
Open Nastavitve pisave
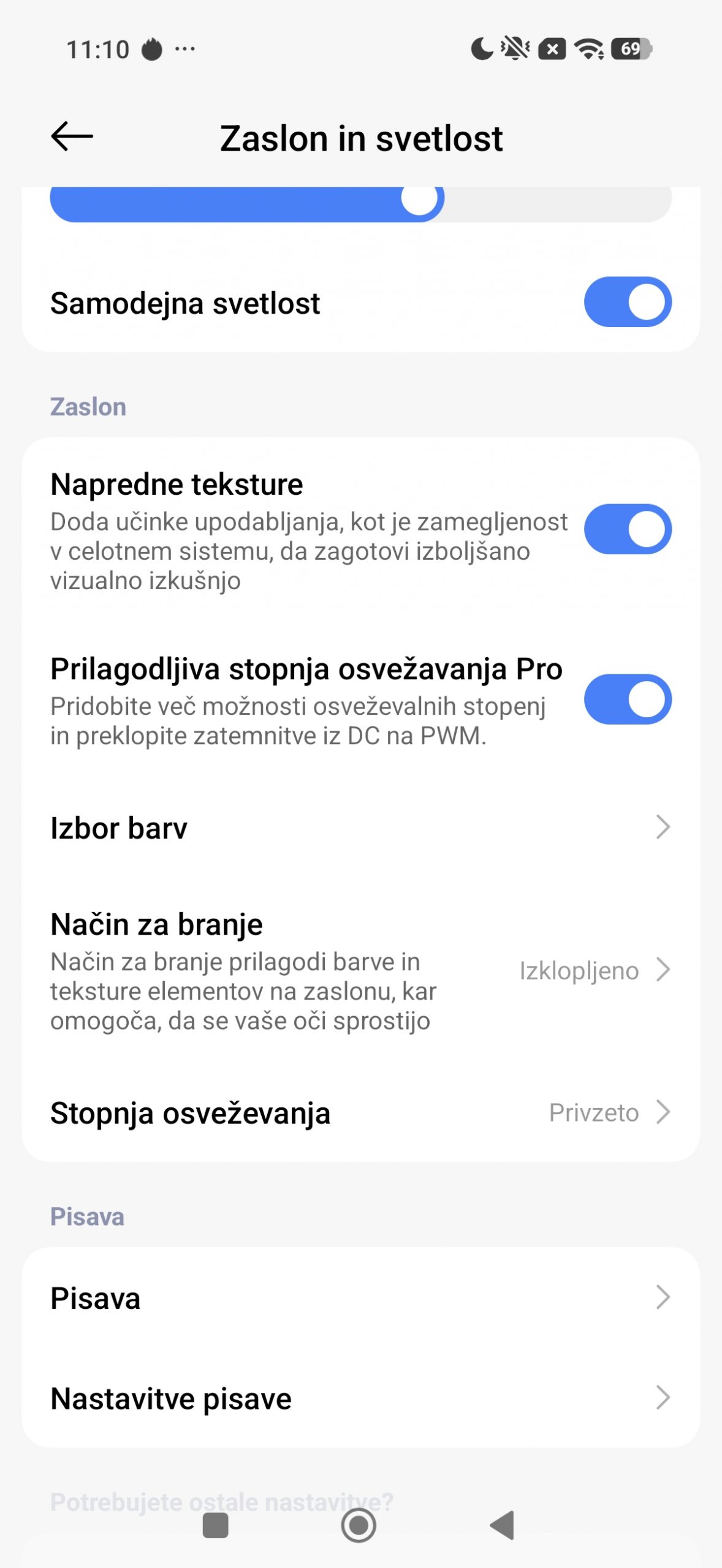click(x=360, y=1398)
